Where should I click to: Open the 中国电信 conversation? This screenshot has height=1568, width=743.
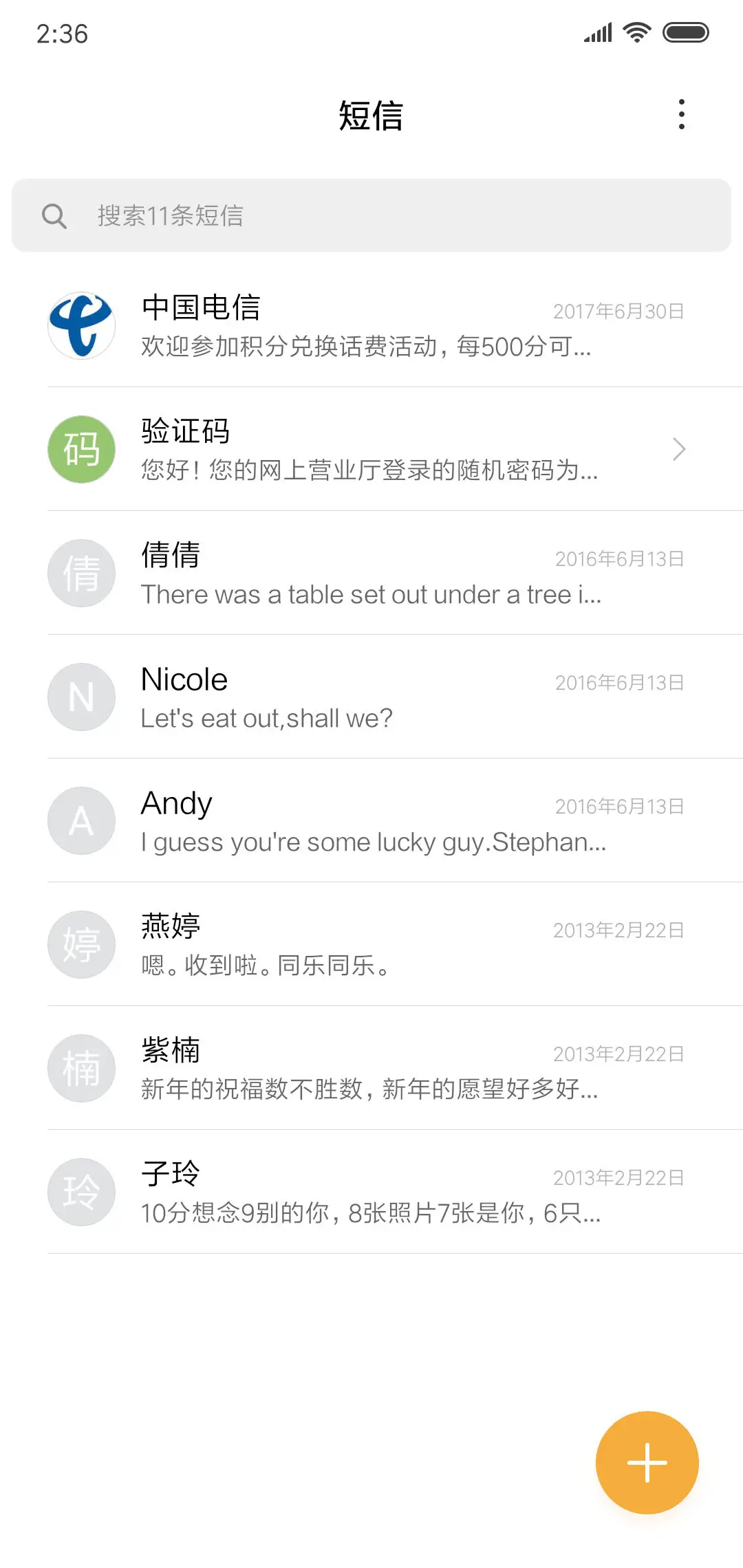371,326
